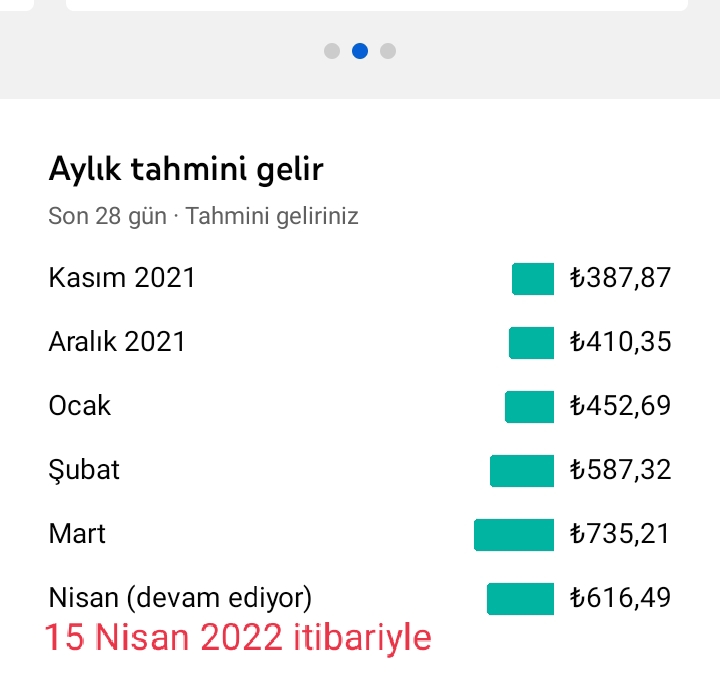Select the third page indicator dot
The width and height of the screenshot is (720, 677).
pos(388,51)
